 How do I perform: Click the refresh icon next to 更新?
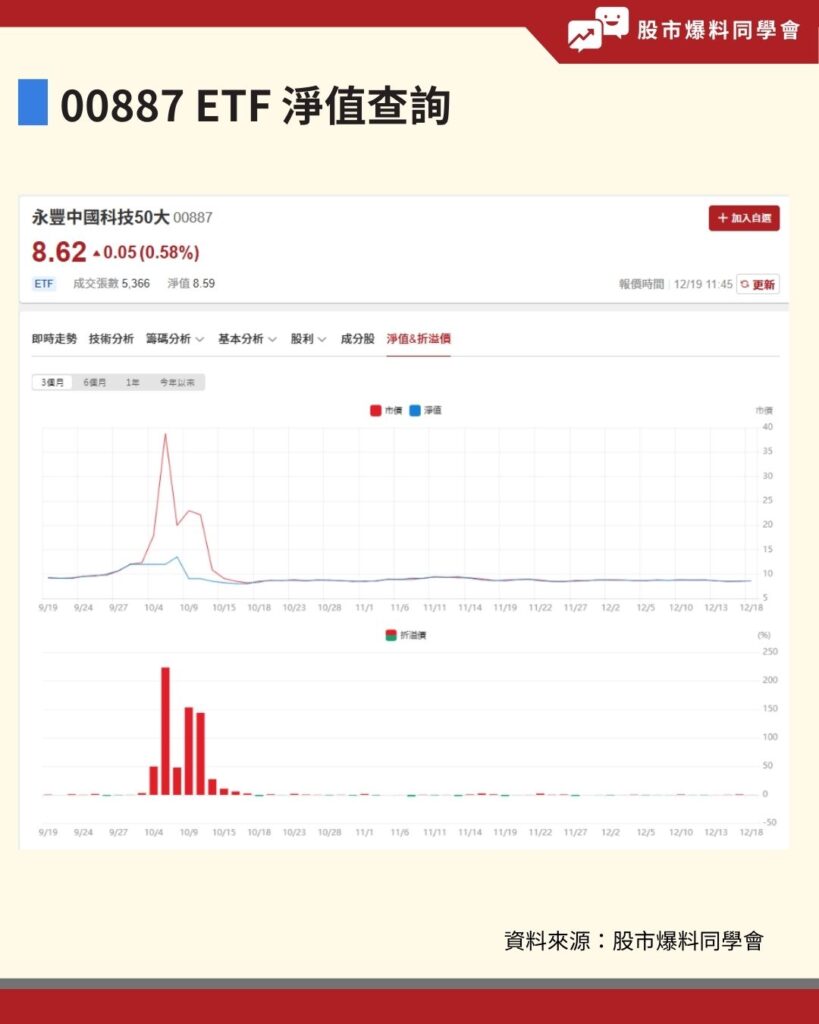coord(744,285)
